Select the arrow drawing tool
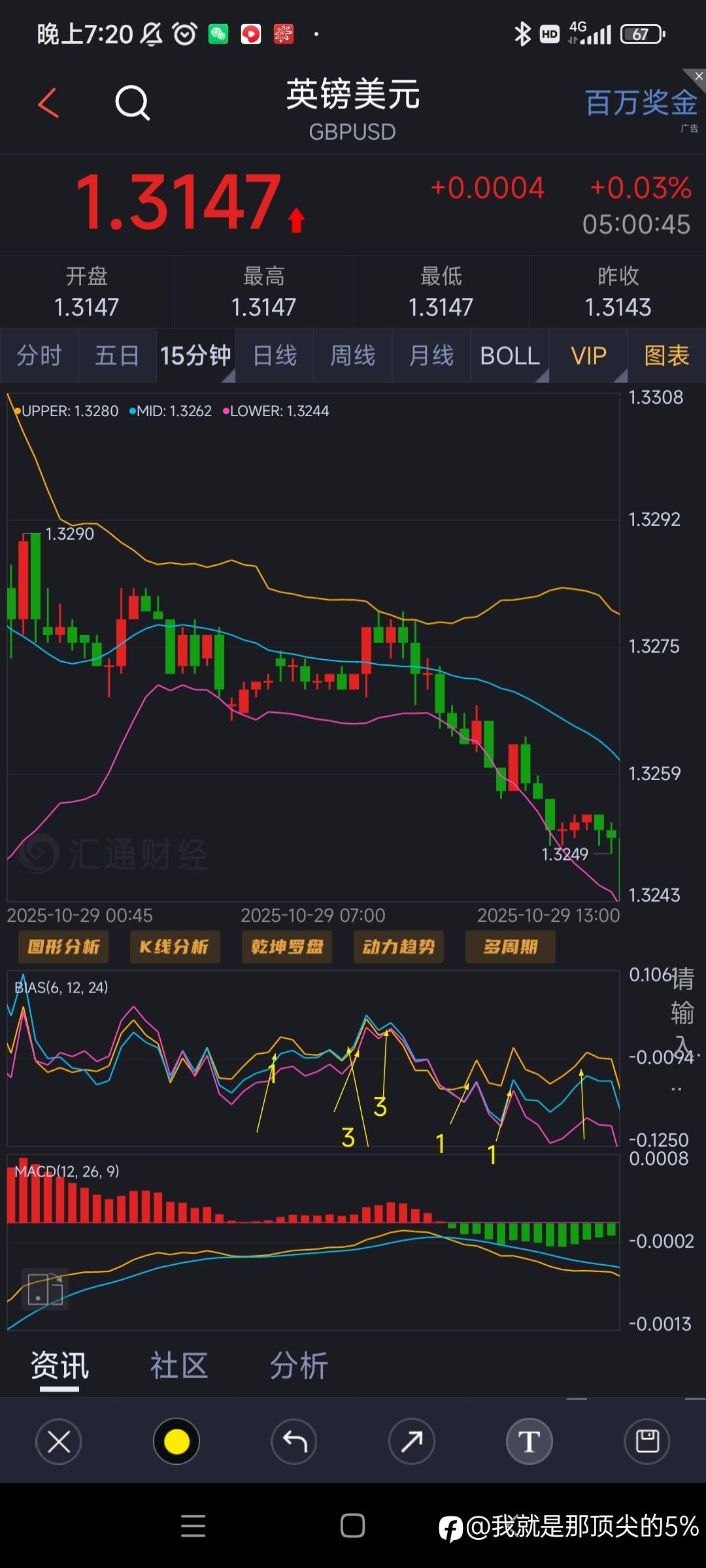 tap(411, 1442)
